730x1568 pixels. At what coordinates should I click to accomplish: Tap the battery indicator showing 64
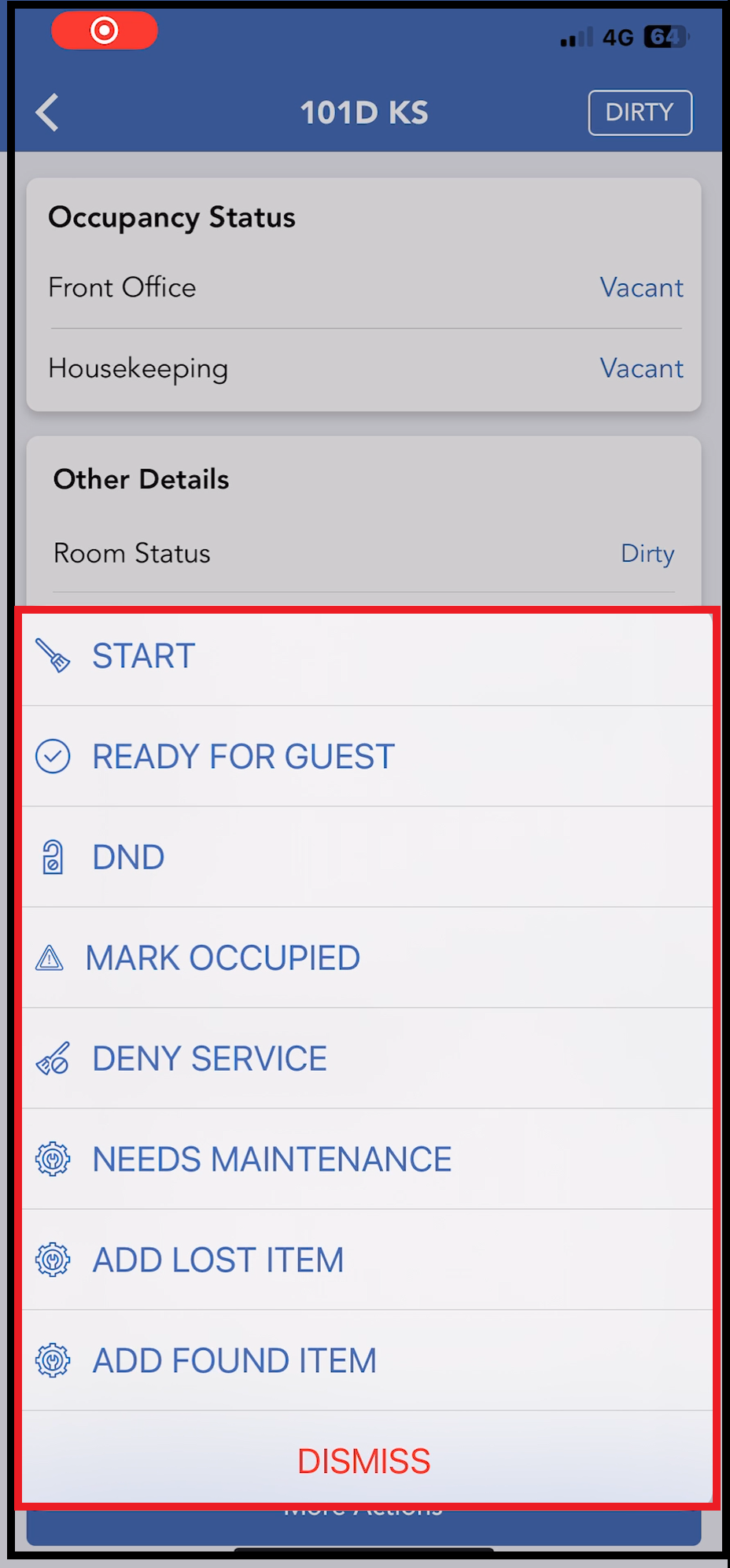click(663, 35)
